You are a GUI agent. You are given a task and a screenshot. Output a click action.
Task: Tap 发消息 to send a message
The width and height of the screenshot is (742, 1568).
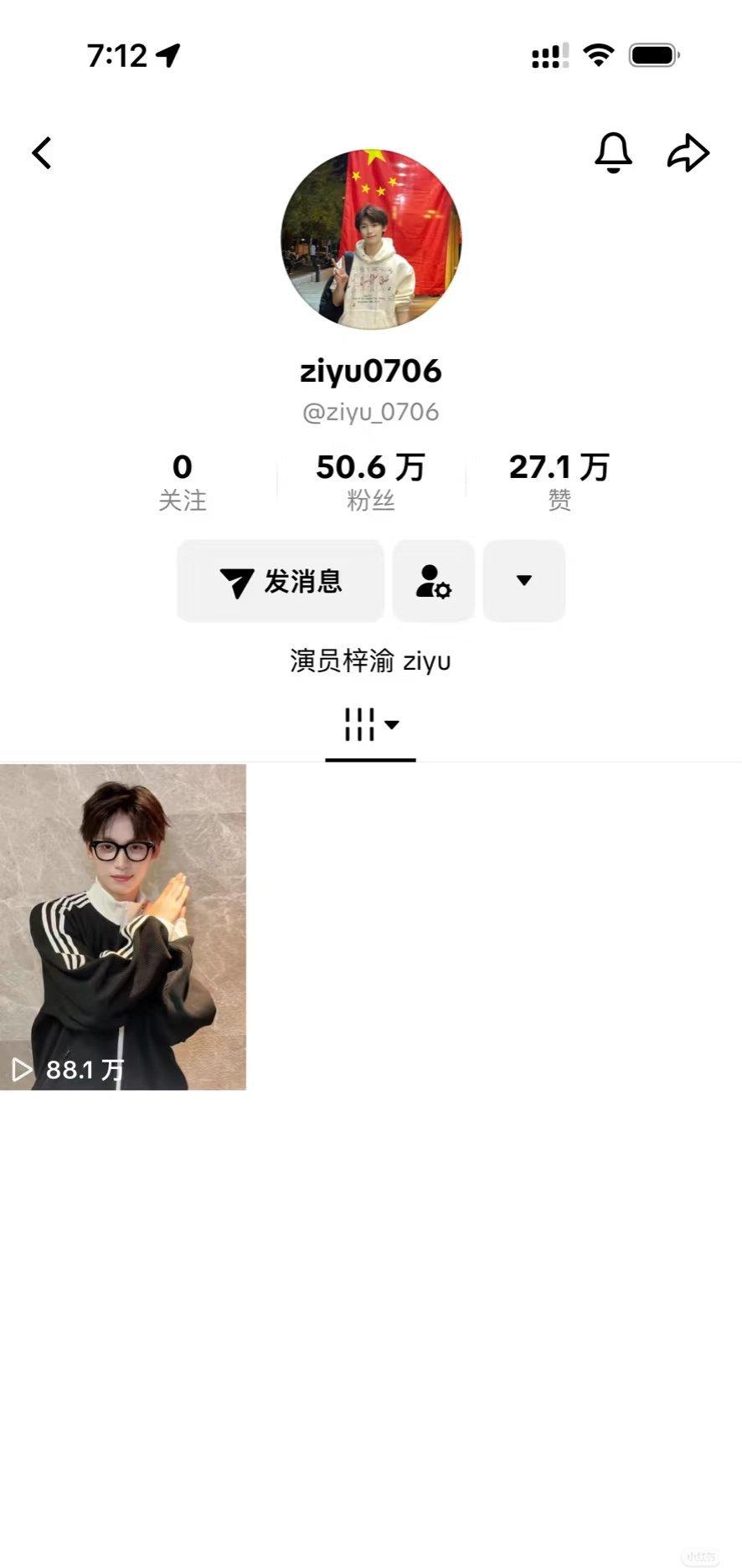pyautogui.click(x=281, y=581)
